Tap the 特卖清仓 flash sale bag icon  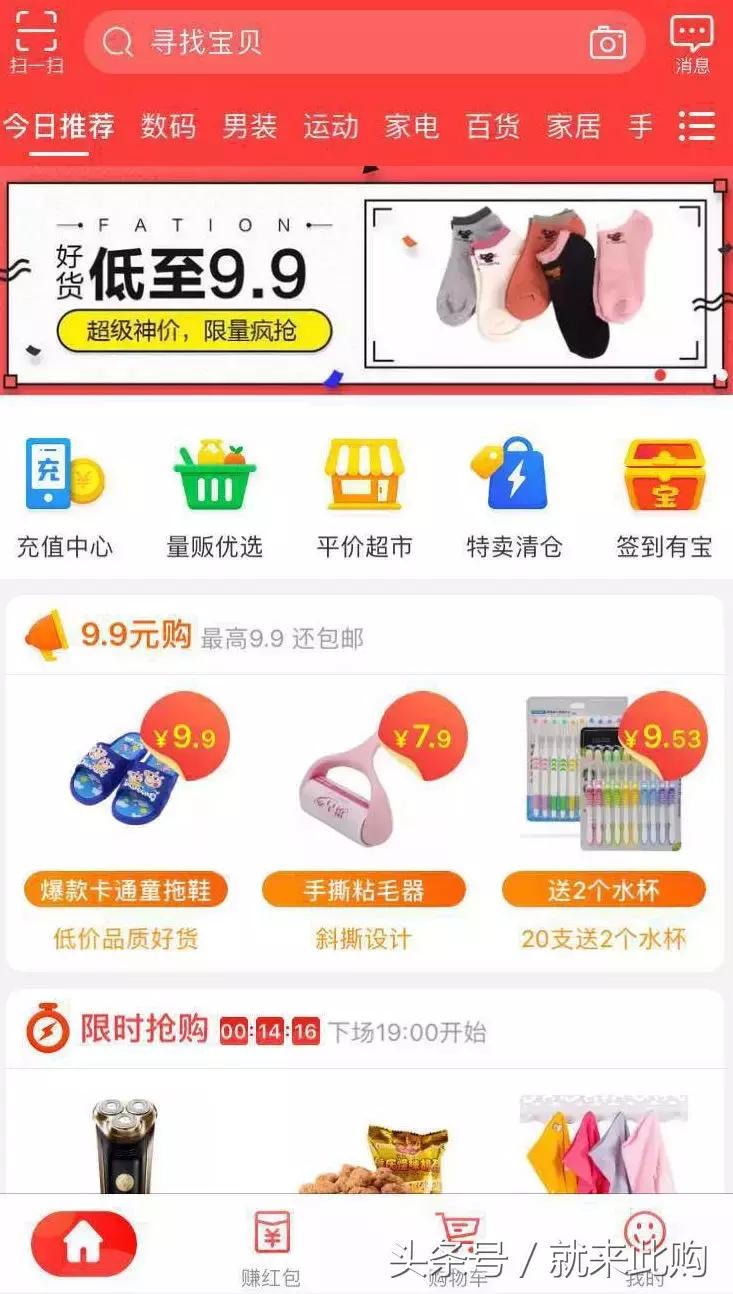click(512, 485)
